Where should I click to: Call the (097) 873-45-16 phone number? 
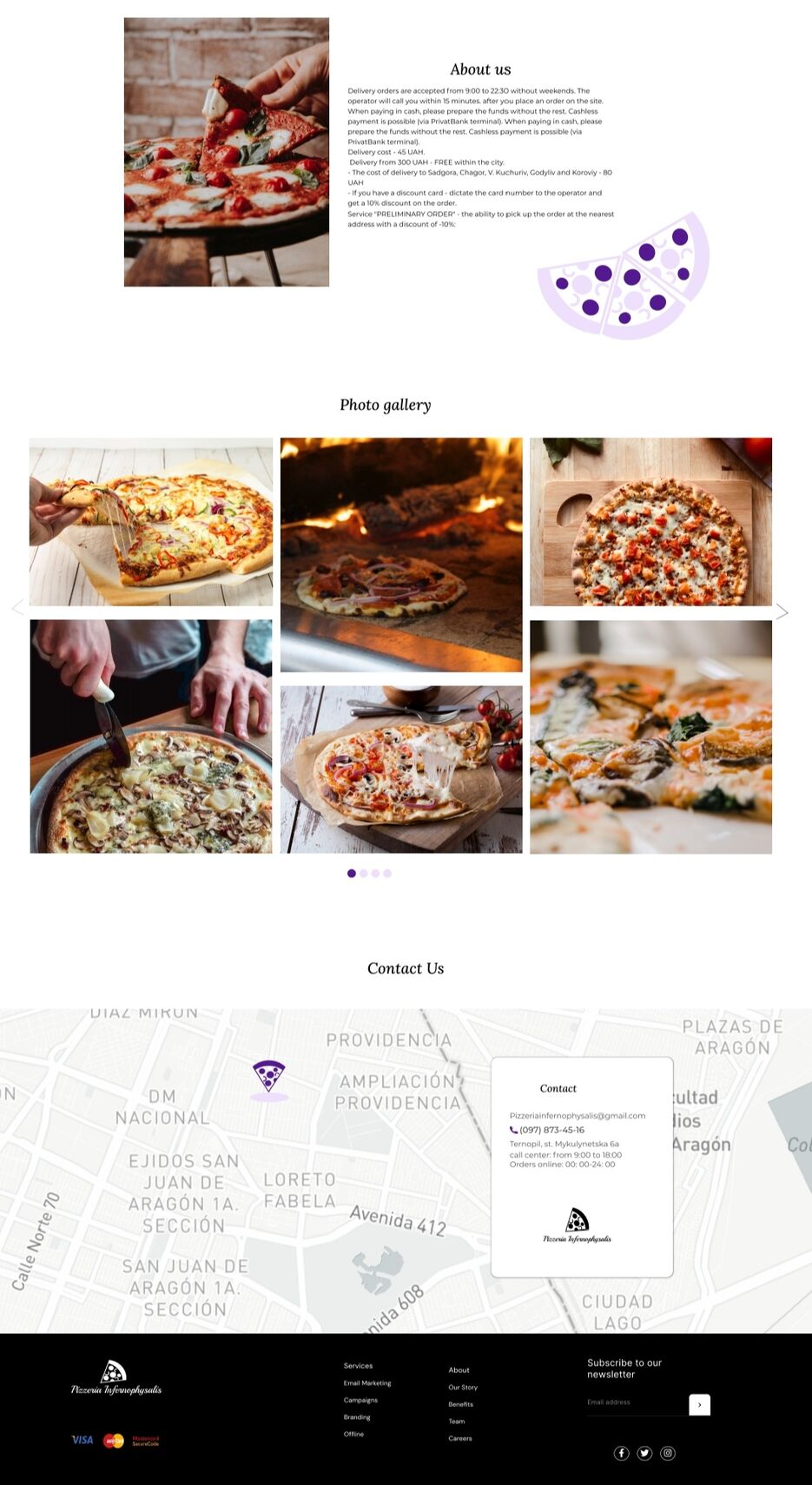click(x=551, y=1130)
